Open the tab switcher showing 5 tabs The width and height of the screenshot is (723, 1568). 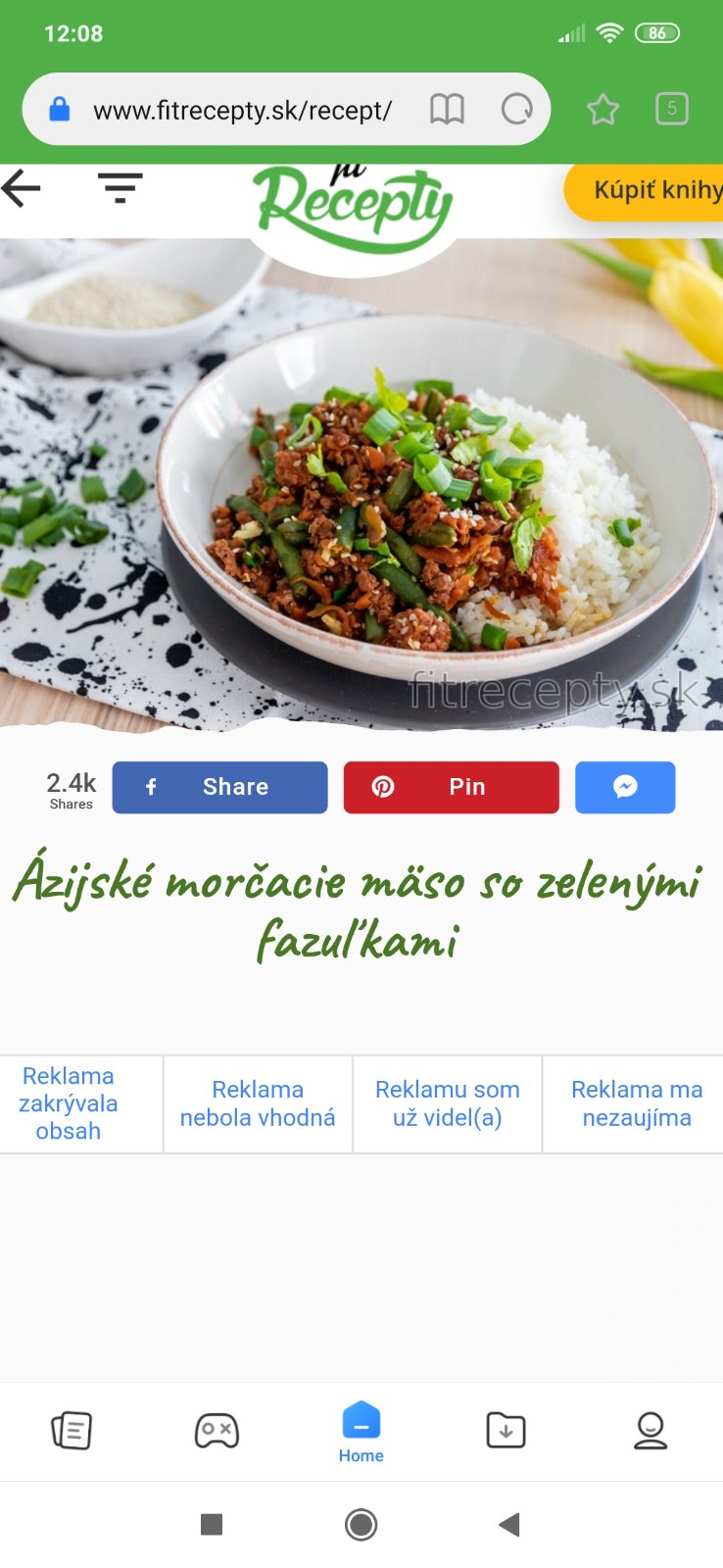pyautogui.click(x=672, y=109)
